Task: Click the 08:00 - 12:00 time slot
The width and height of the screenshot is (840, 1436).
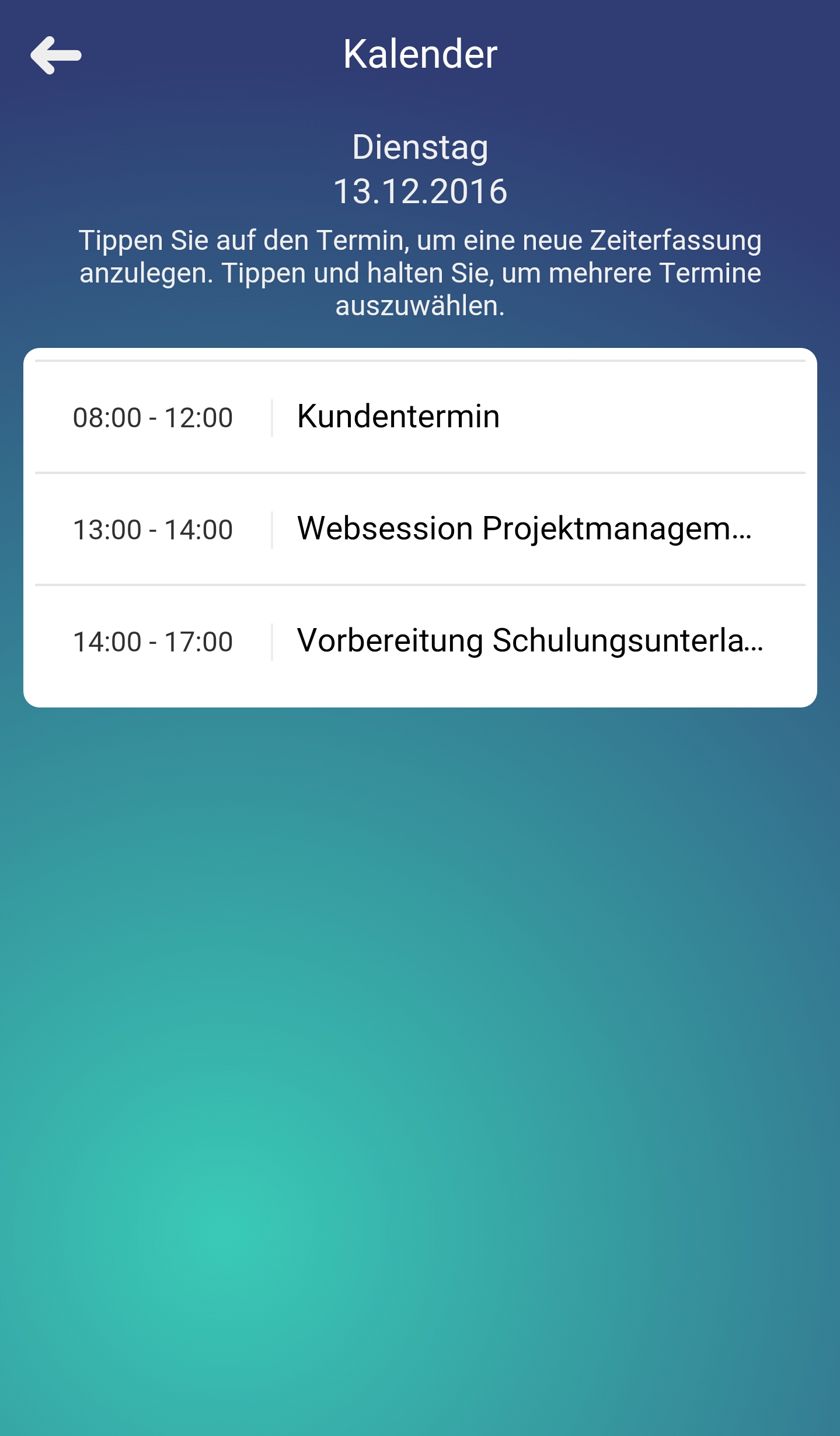Action: pos(153,417)
